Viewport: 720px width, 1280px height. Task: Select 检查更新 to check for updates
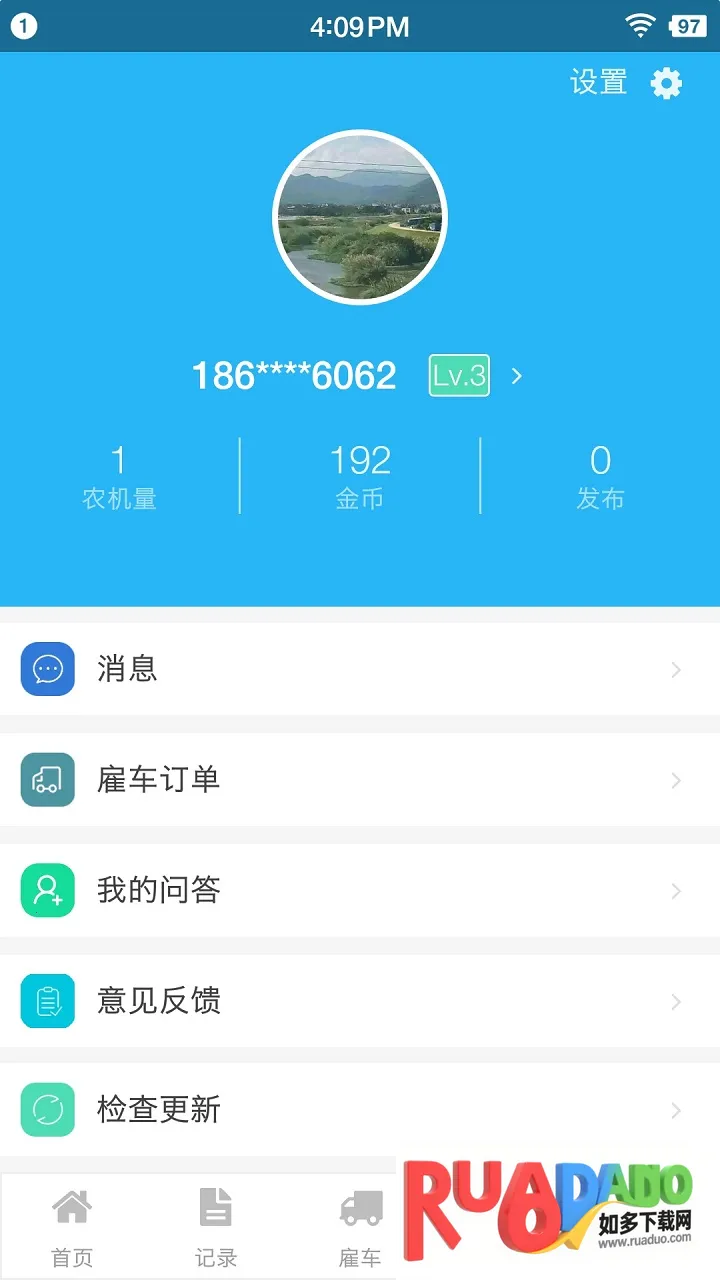pyautogui.click(x=360, y=1110)
